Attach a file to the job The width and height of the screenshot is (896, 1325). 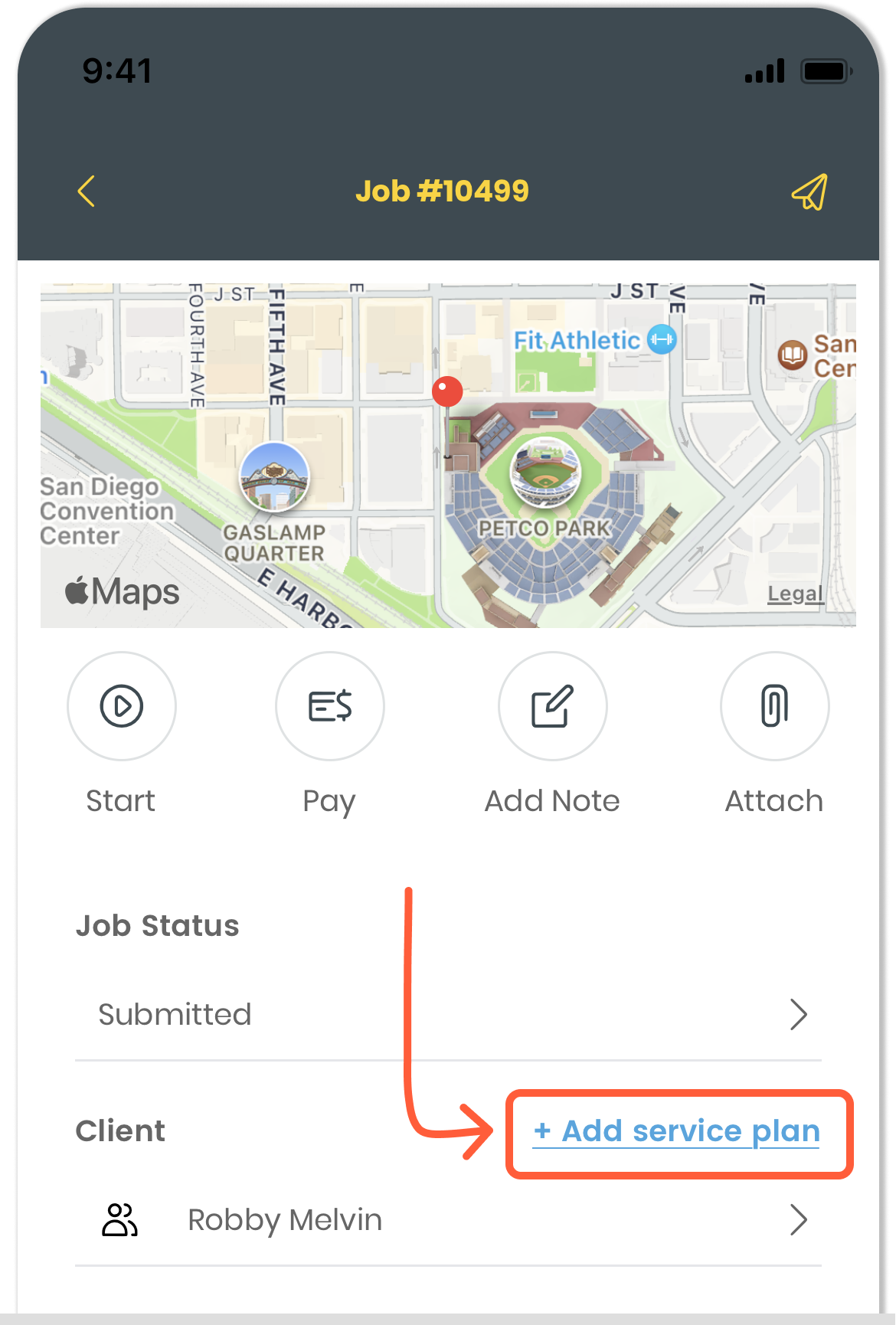pyautogui.click(x=774, y=706)
